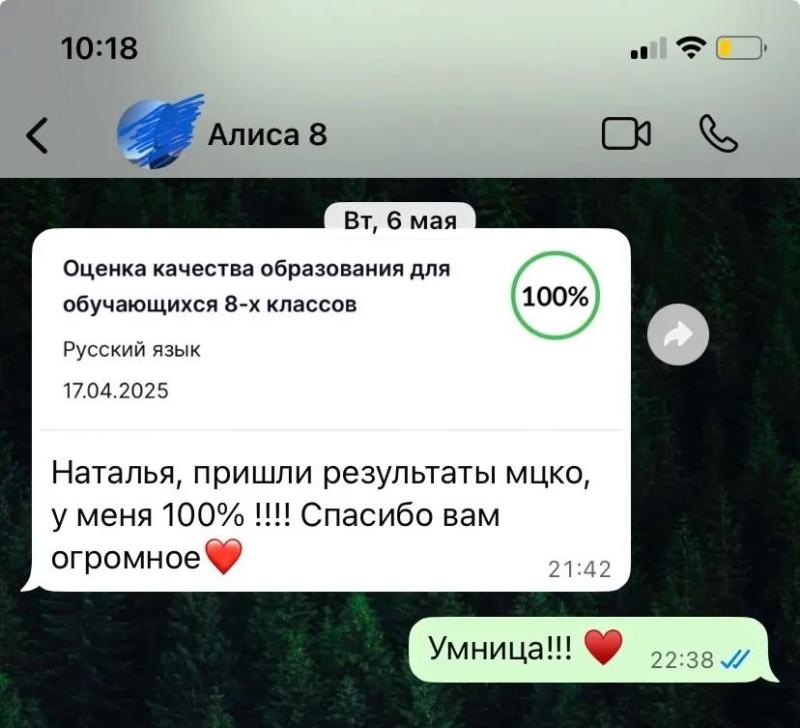Forward the 100% result message
This screenshot has width=800, height=728.
pos(678,335)
